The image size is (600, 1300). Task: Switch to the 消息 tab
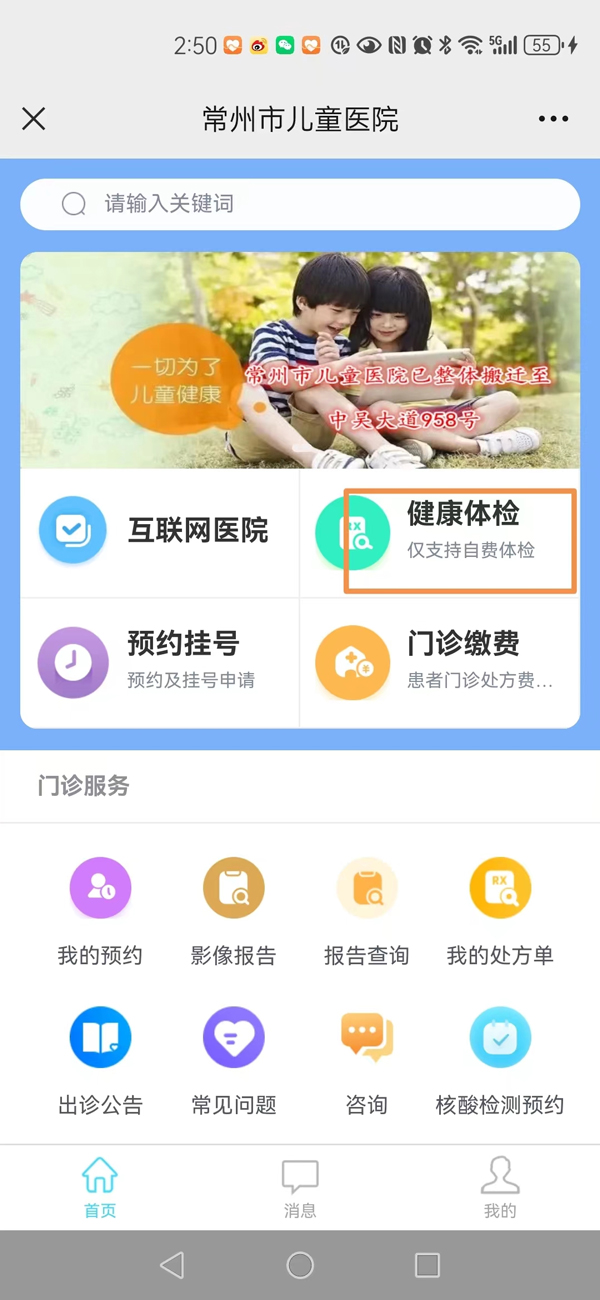(300, 1188)
